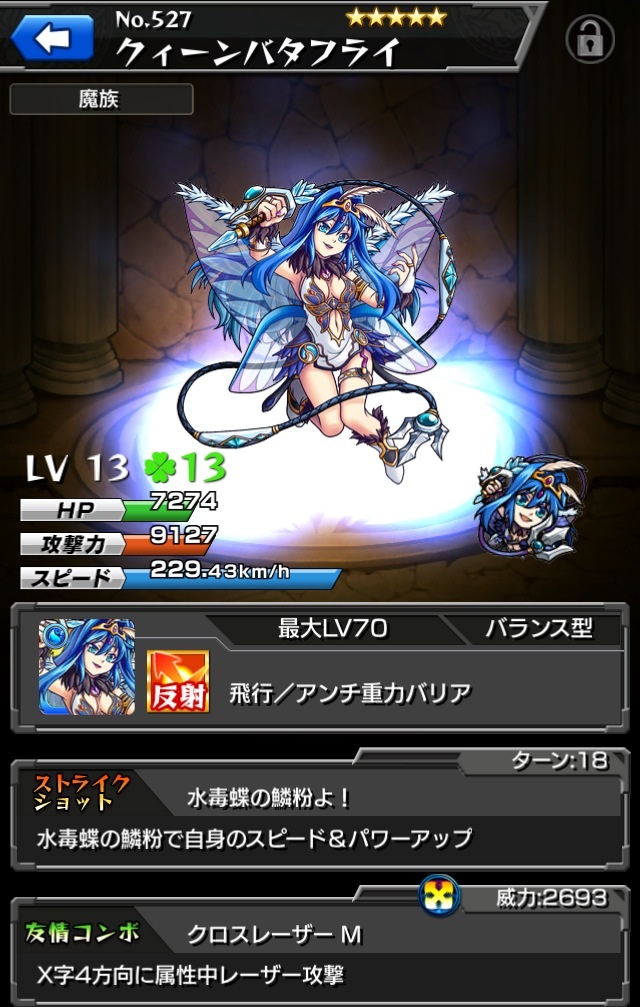Image resolution: width=640 pixels, height=1007 pixels.
Task: Tap the 反射 ability type icon
Action: point(178,682)
